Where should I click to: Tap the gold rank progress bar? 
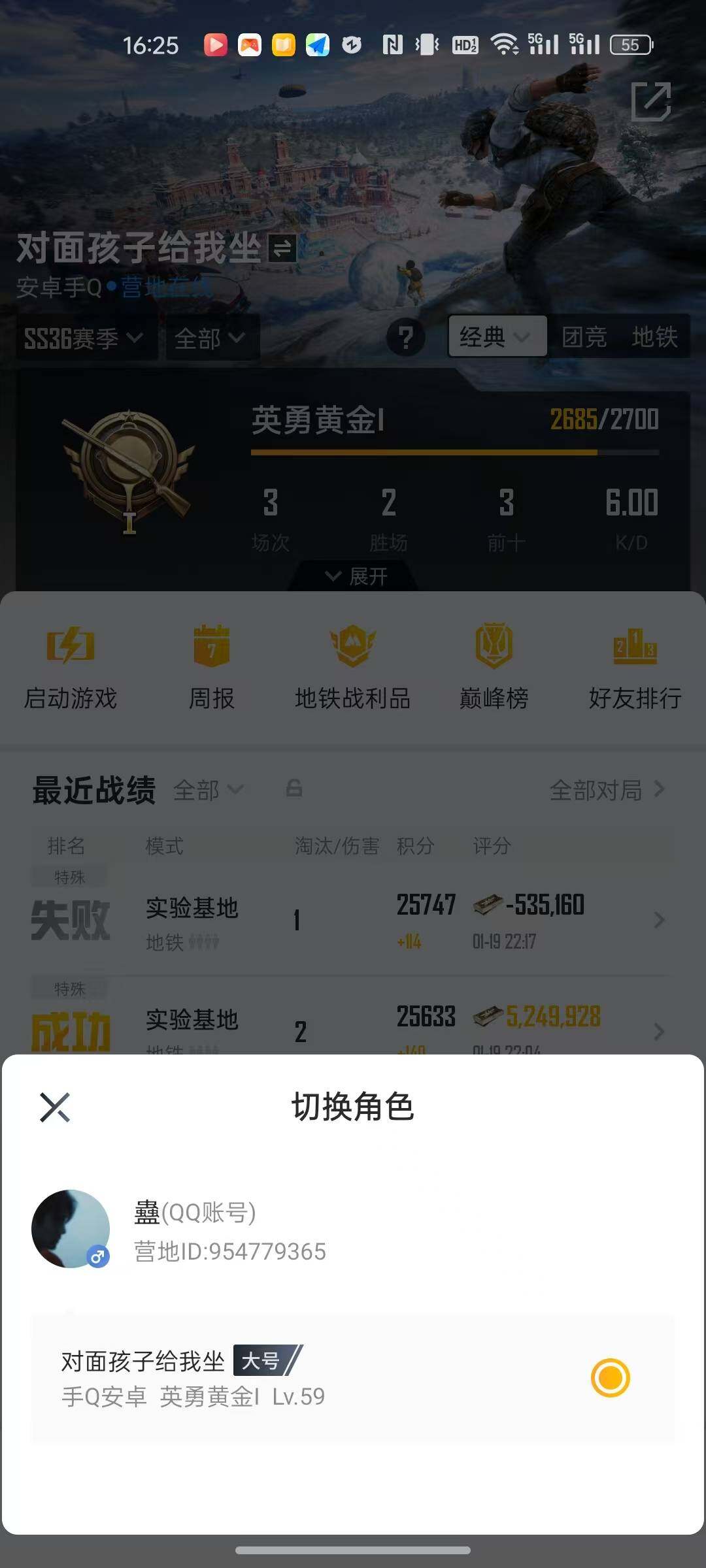454,451
